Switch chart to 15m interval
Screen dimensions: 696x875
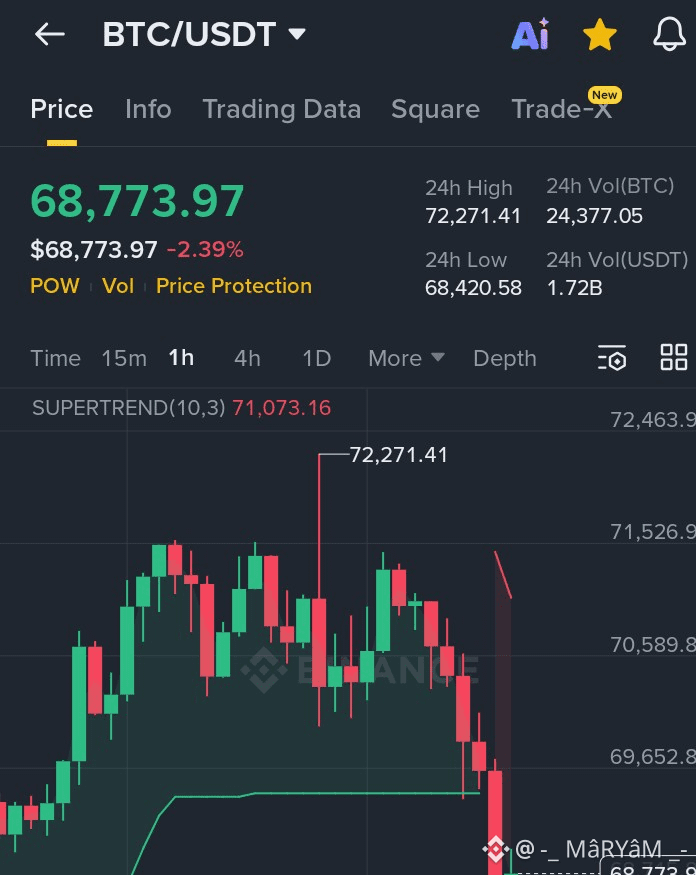pyautogui.click(x=124, y=358)
